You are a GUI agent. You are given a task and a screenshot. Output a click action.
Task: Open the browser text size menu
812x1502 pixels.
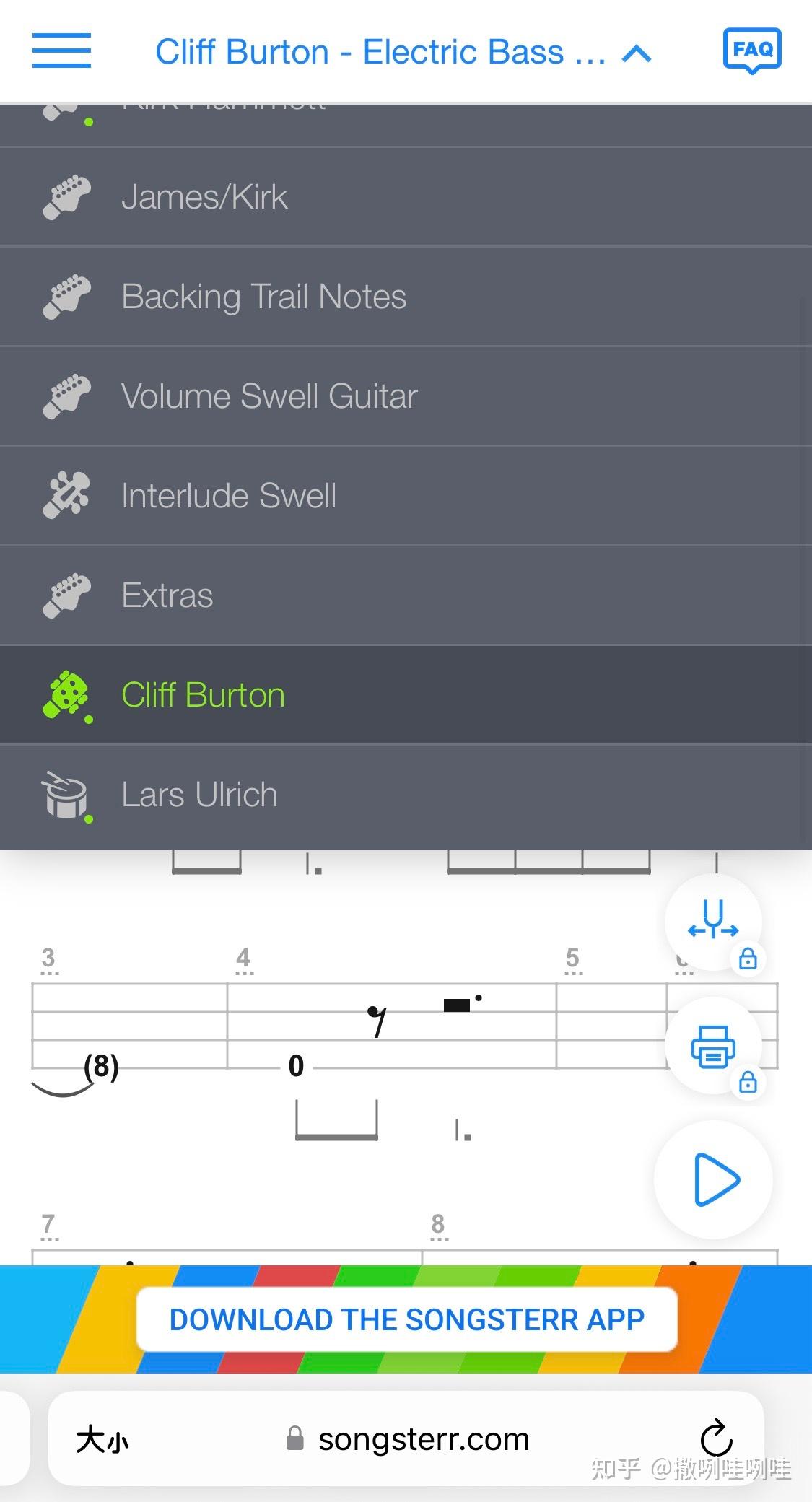102,1440
